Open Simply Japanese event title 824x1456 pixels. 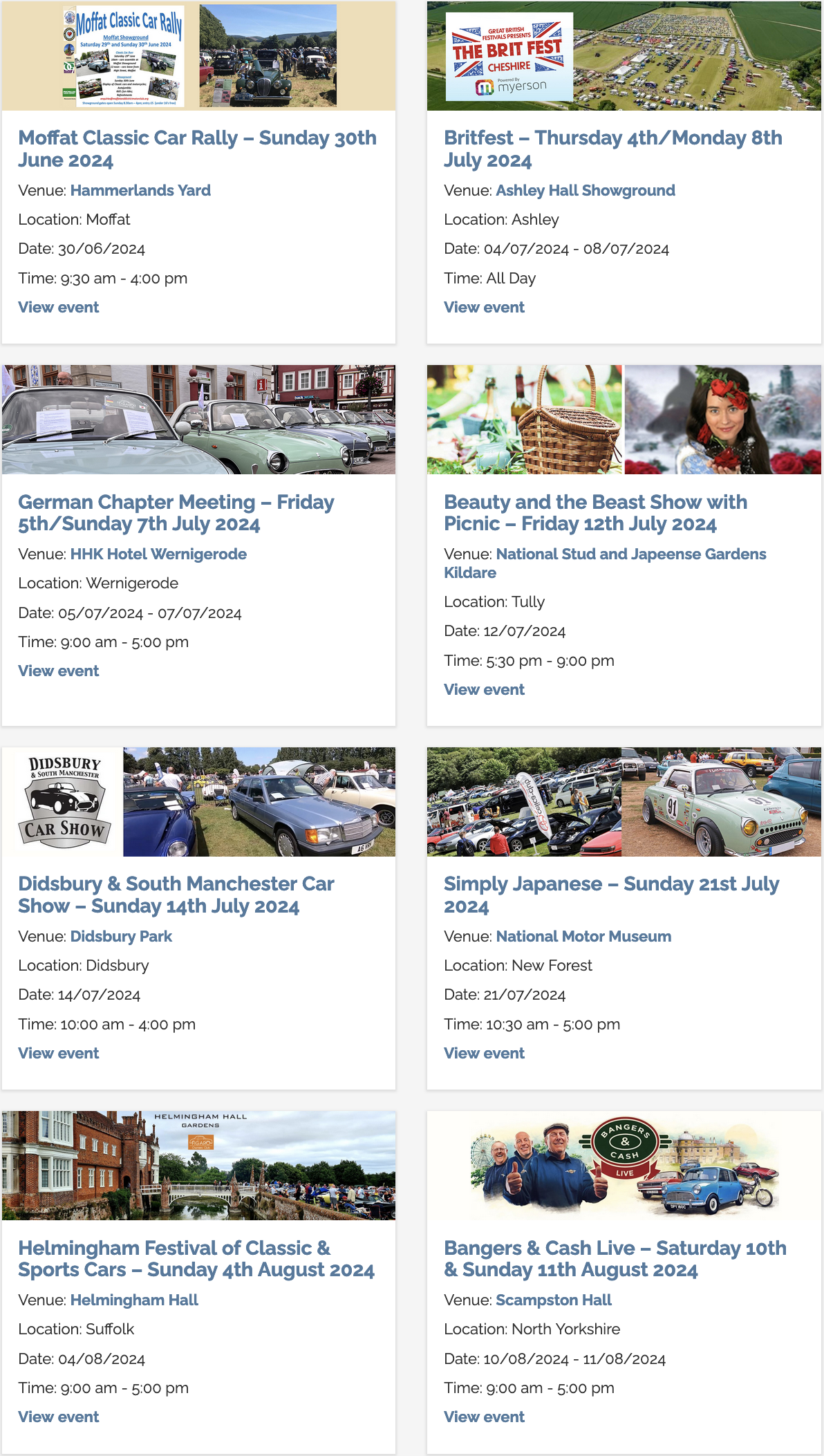coord(611,895)
